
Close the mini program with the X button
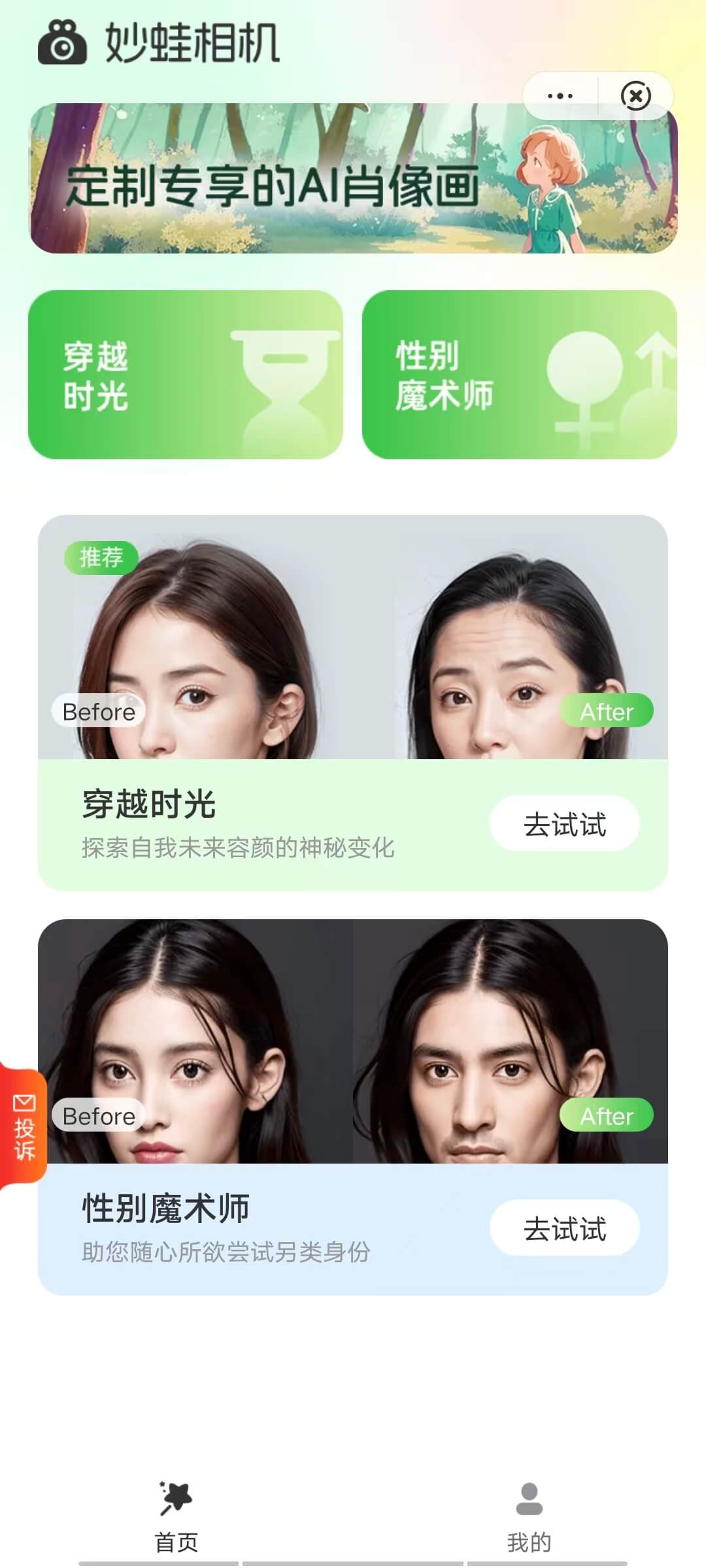click(x=635, y=96)
